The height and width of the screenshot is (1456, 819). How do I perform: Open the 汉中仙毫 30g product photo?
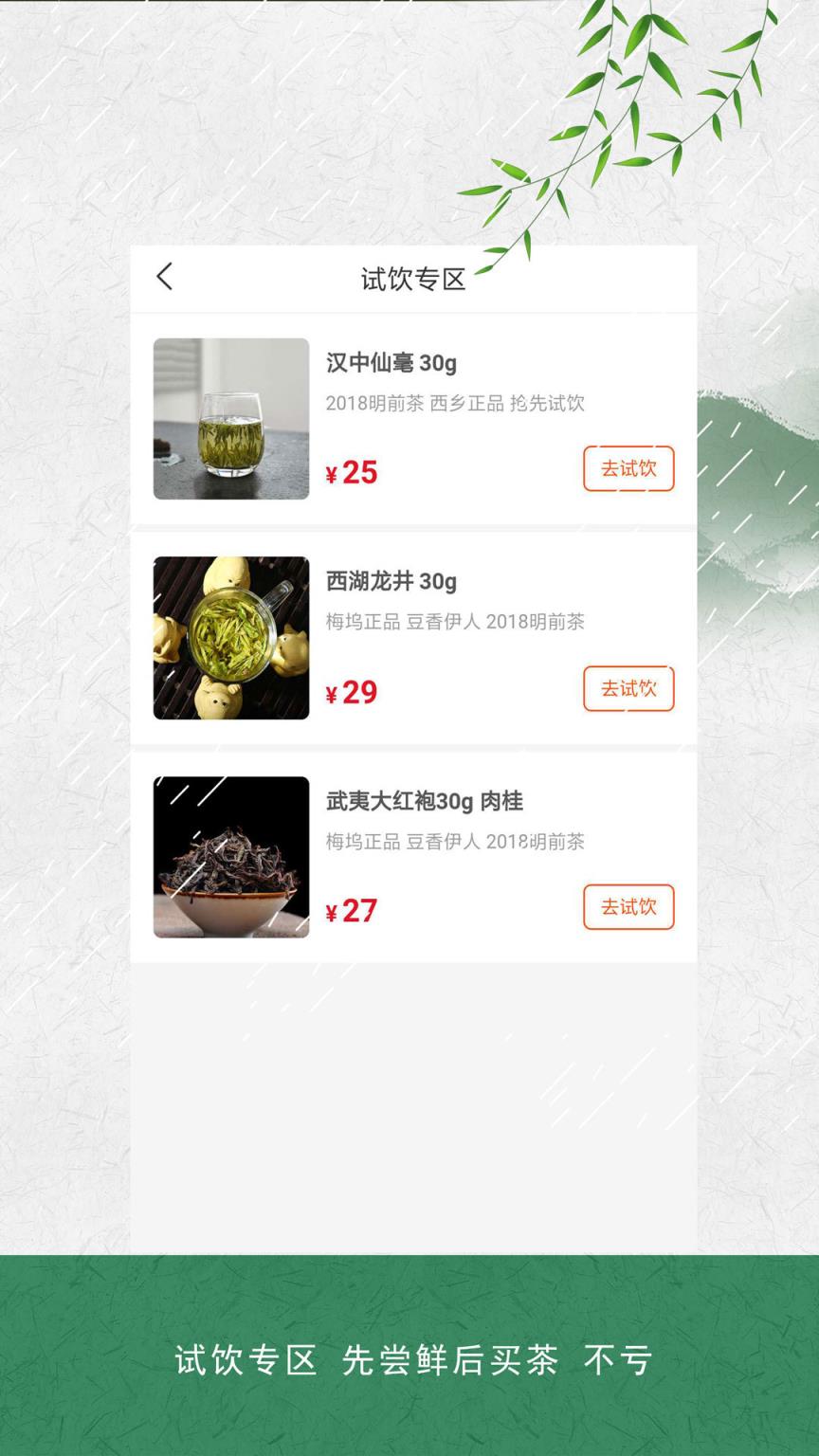tap(230, 417)
